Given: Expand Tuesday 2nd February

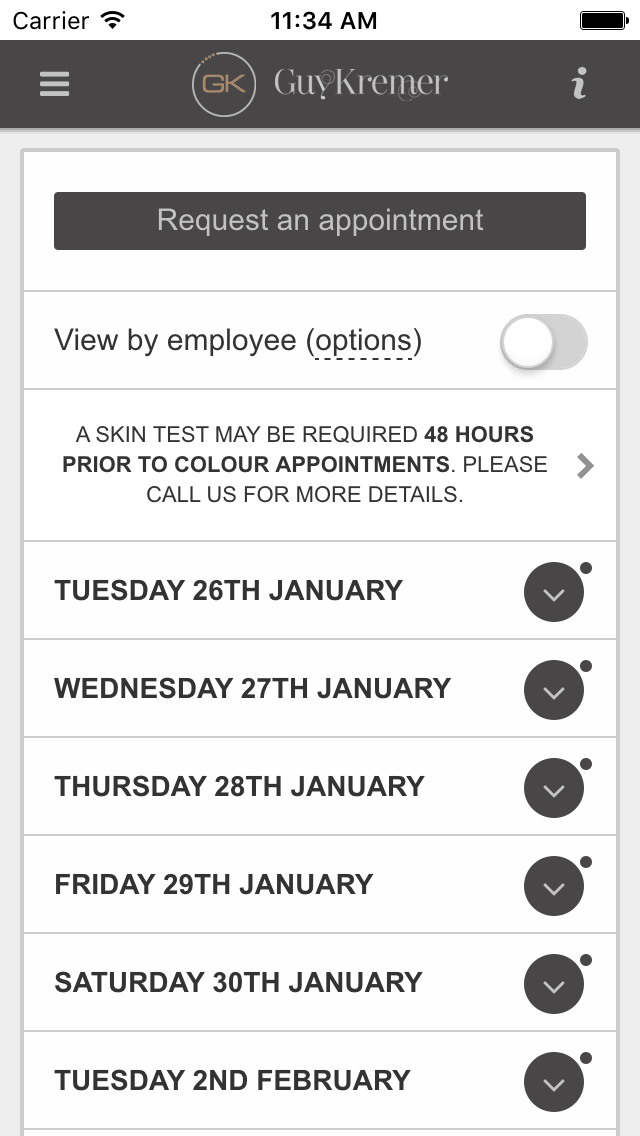Looking at the screenshot, I should [x=554, y=1081].
